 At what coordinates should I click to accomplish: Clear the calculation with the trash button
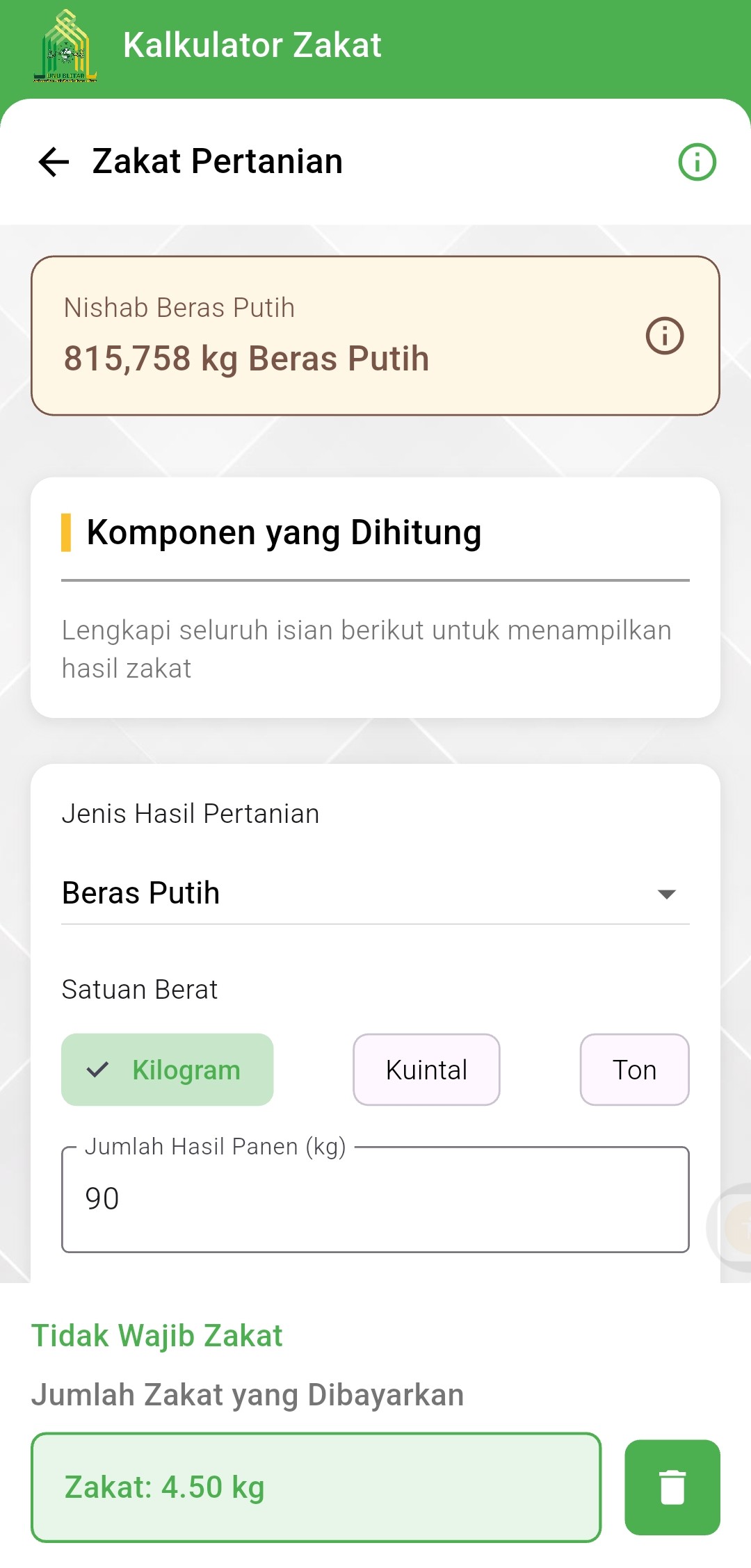pyautogui.click(x=672, y=1487)
